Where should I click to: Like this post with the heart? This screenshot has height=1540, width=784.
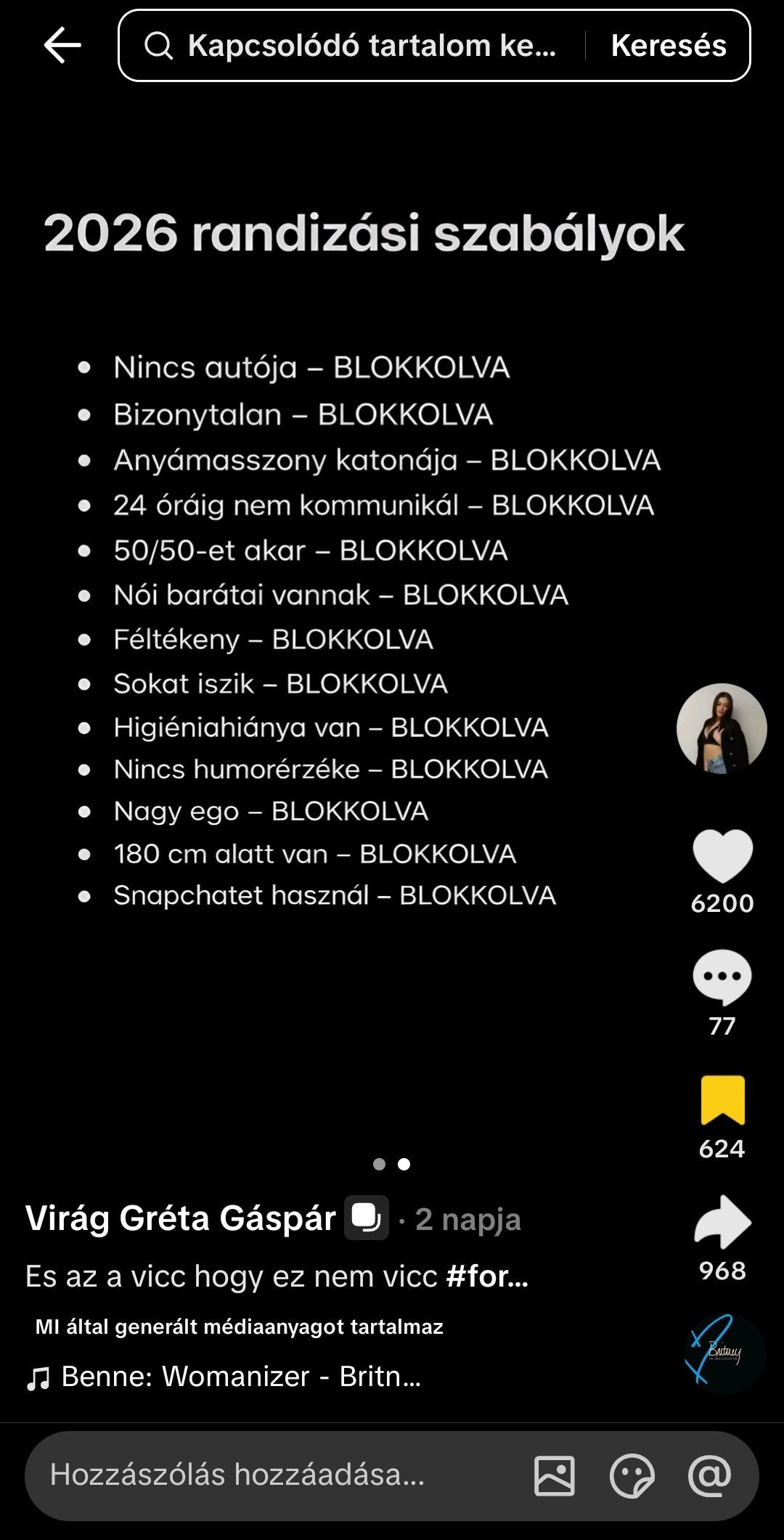[x=722, y=856]
